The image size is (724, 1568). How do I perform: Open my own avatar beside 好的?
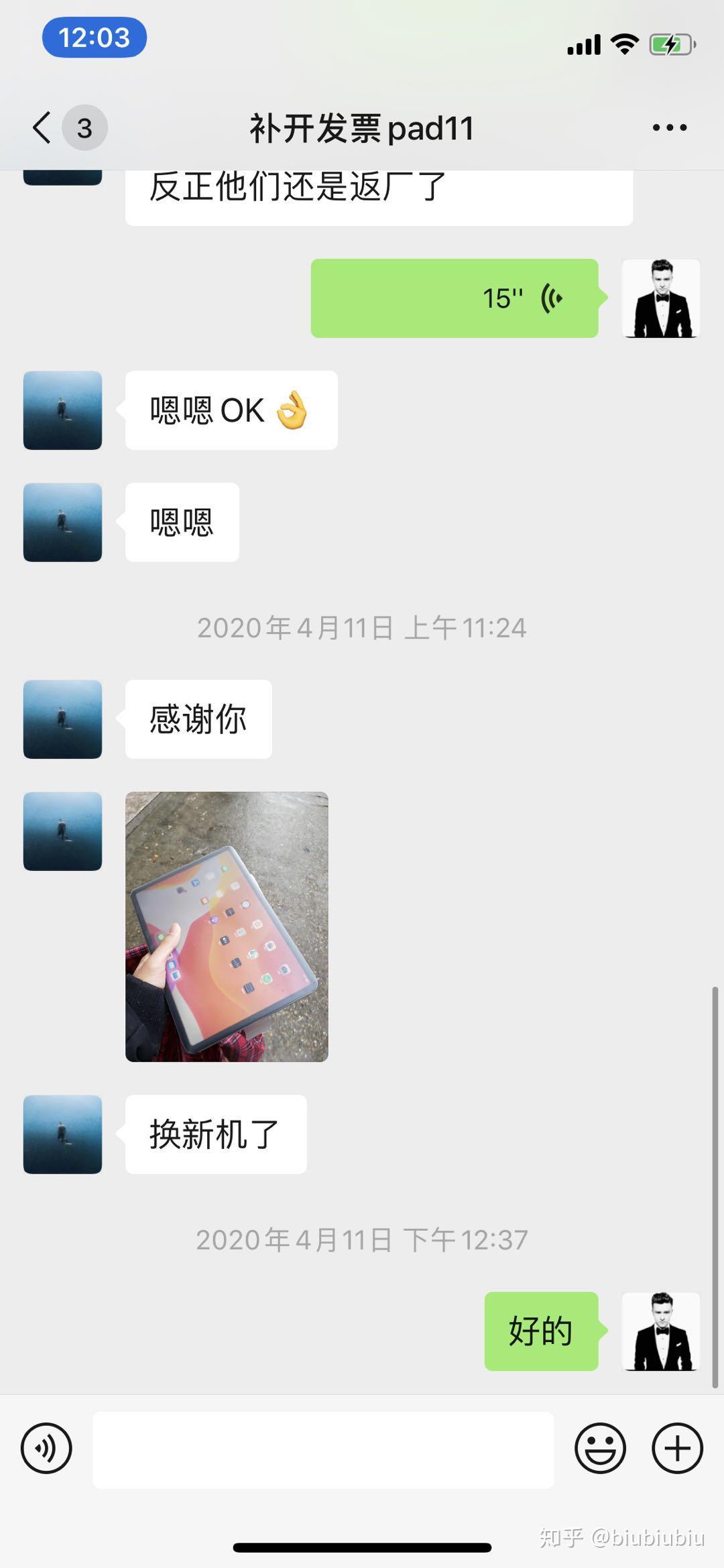click(661, 1331)
